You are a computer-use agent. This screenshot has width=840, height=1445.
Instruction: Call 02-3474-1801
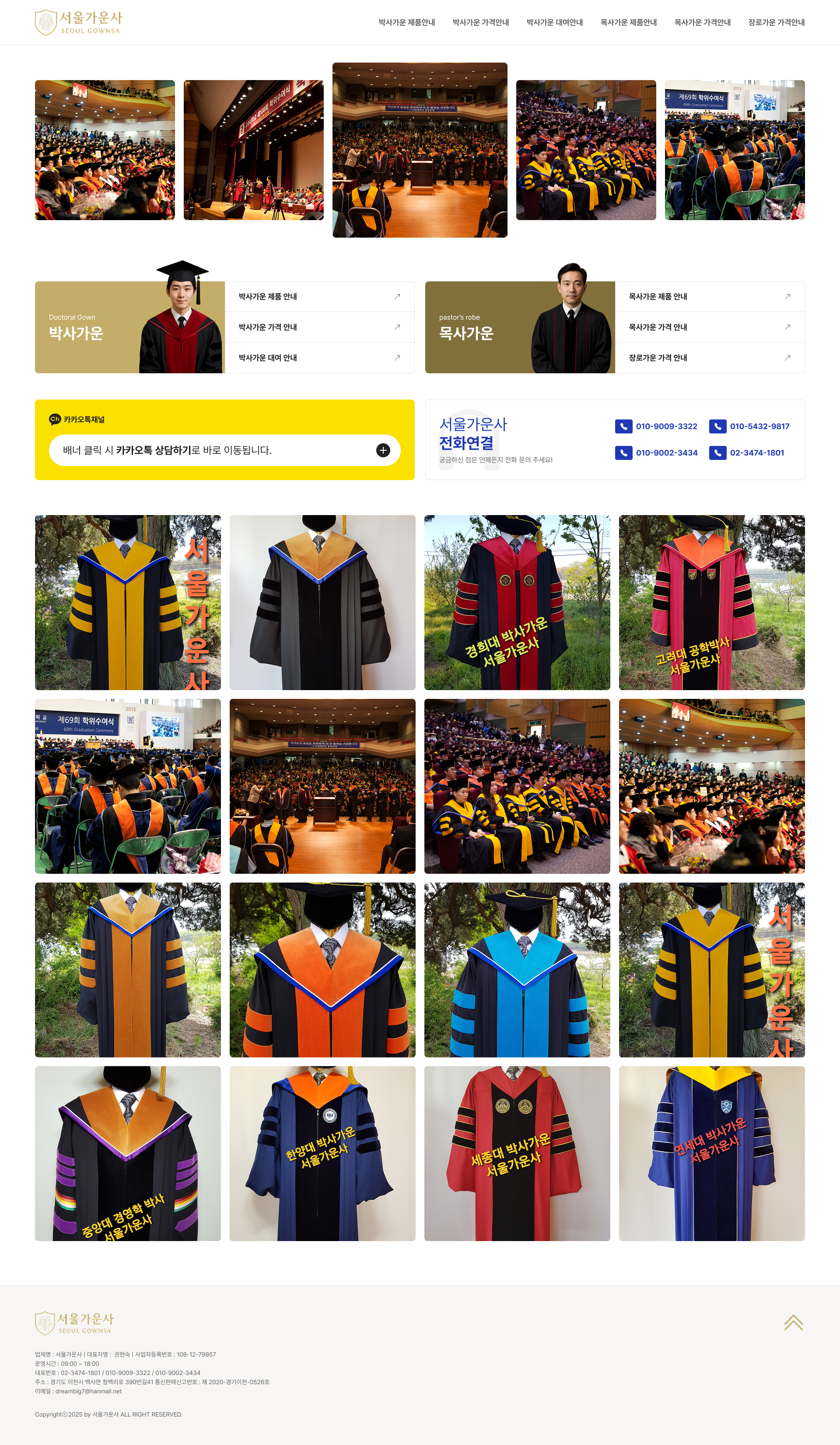pos(747,452)
